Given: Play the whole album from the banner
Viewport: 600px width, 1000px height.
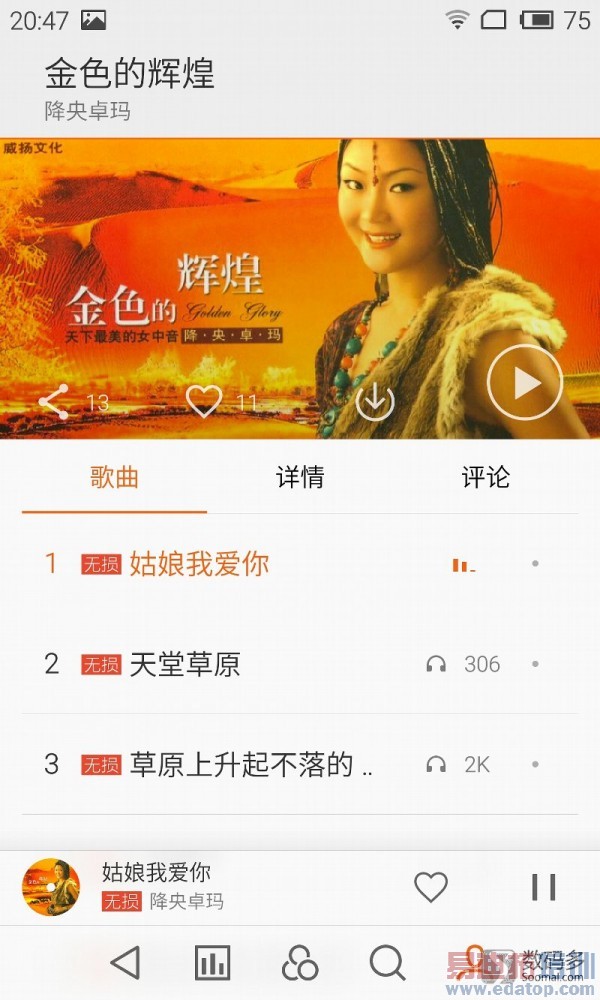Looking at the screenshot, I should [x=525, y=382].
